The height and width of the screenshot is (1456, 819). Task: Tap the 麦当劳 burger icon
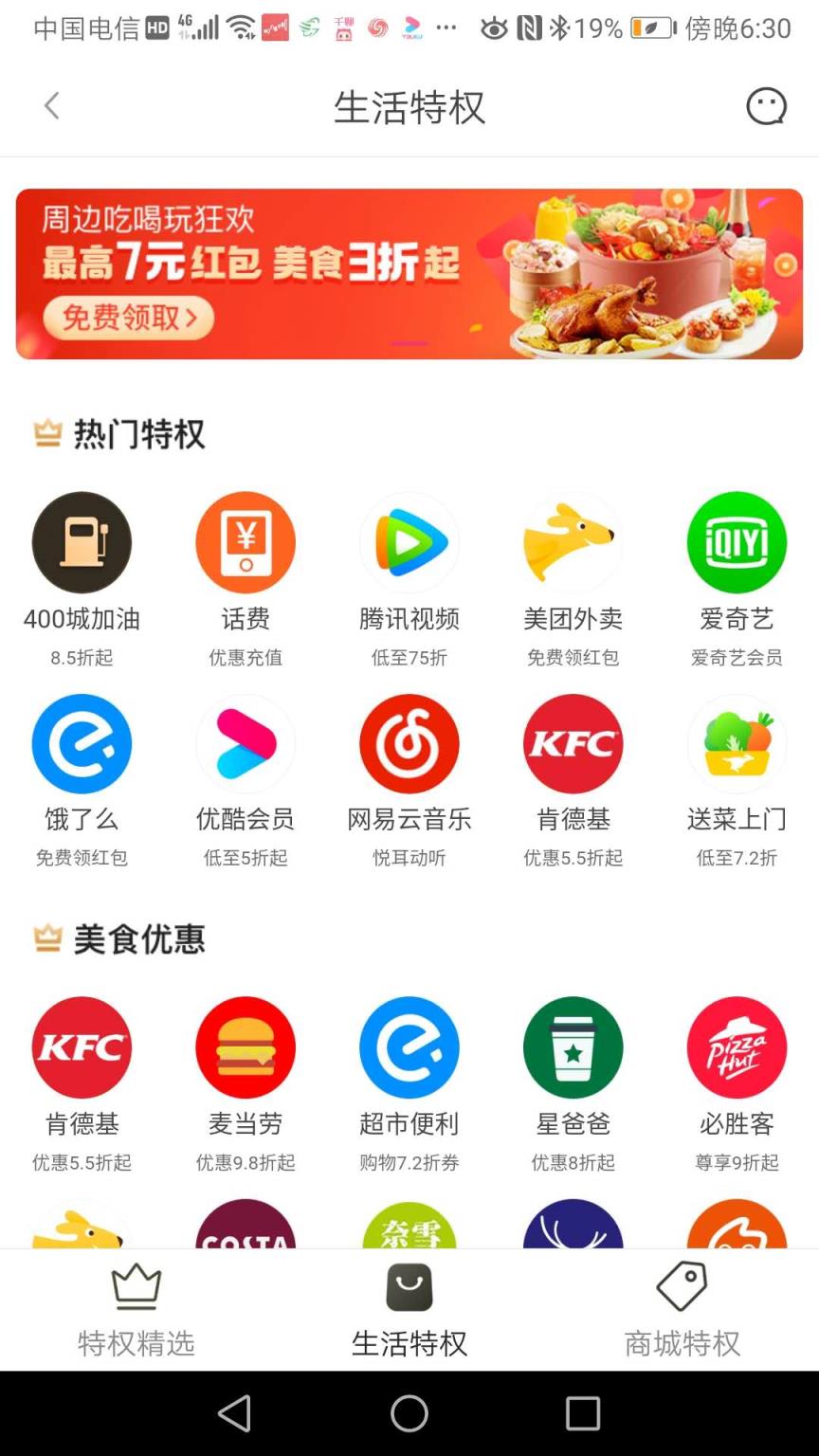pos(246,1046)
